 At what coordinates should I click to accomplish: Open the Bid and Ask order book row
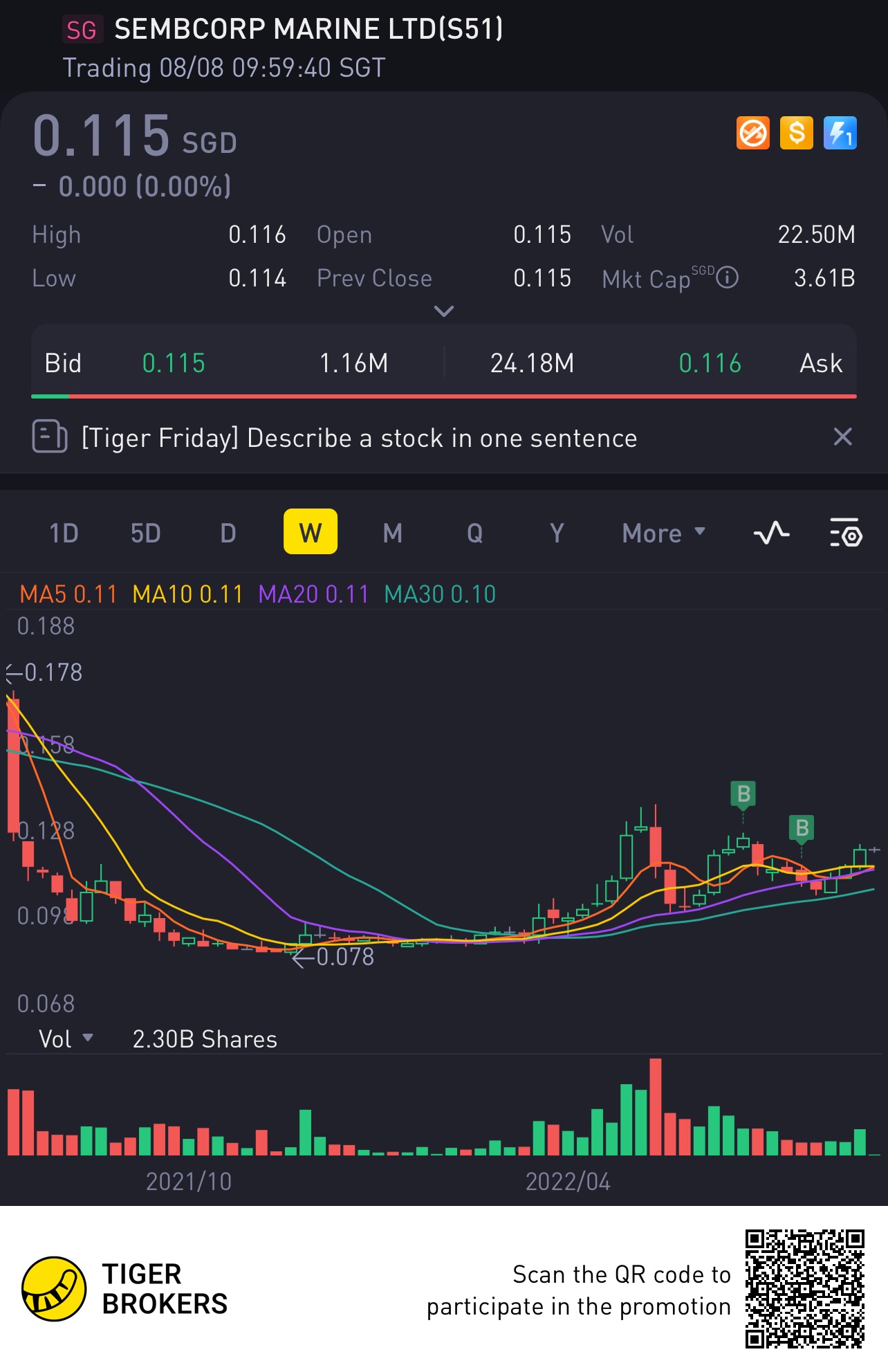[443, 363]
